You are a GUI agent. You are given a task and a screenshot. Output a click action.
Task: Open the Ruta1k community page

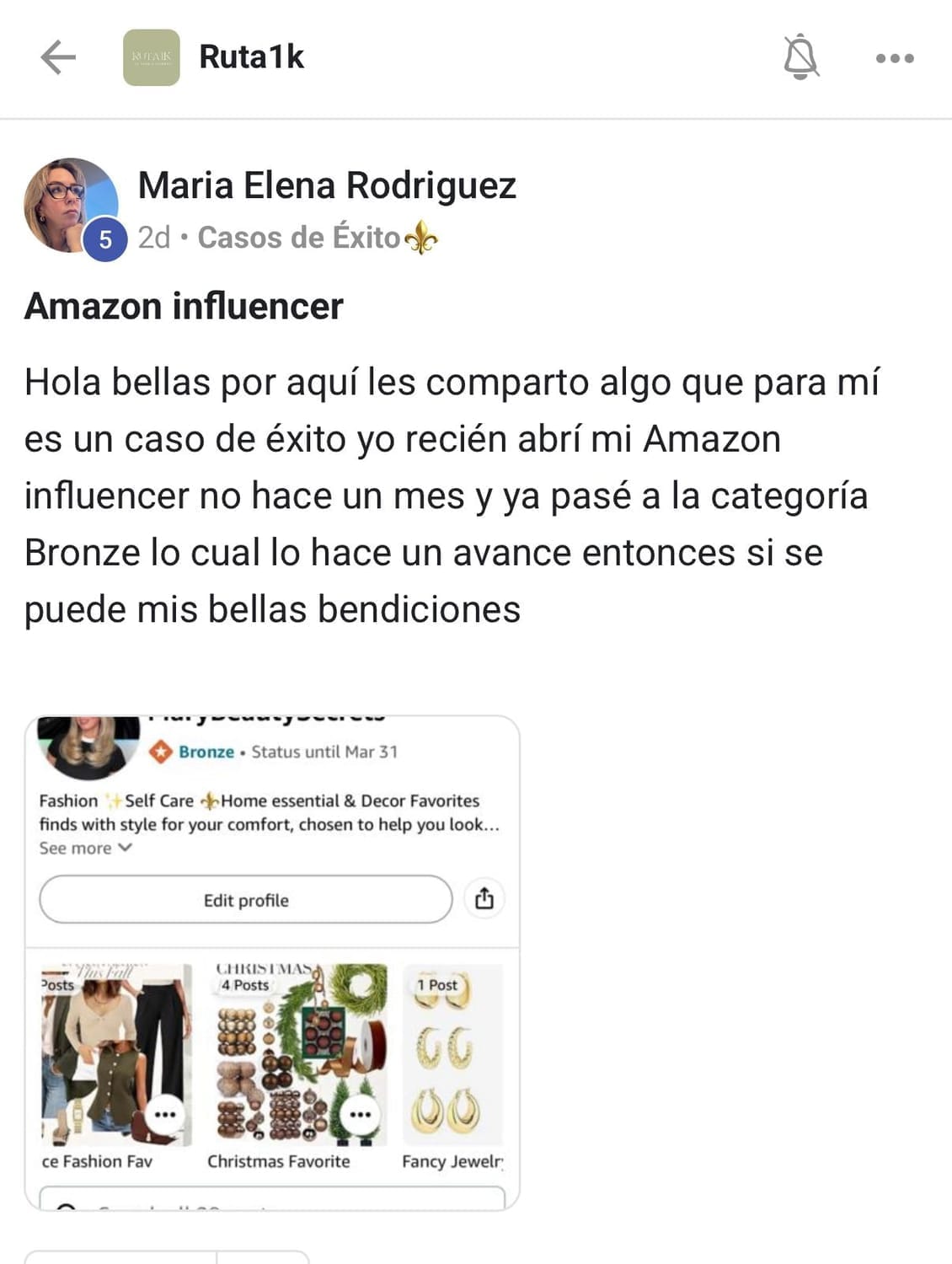click(250, 57)
